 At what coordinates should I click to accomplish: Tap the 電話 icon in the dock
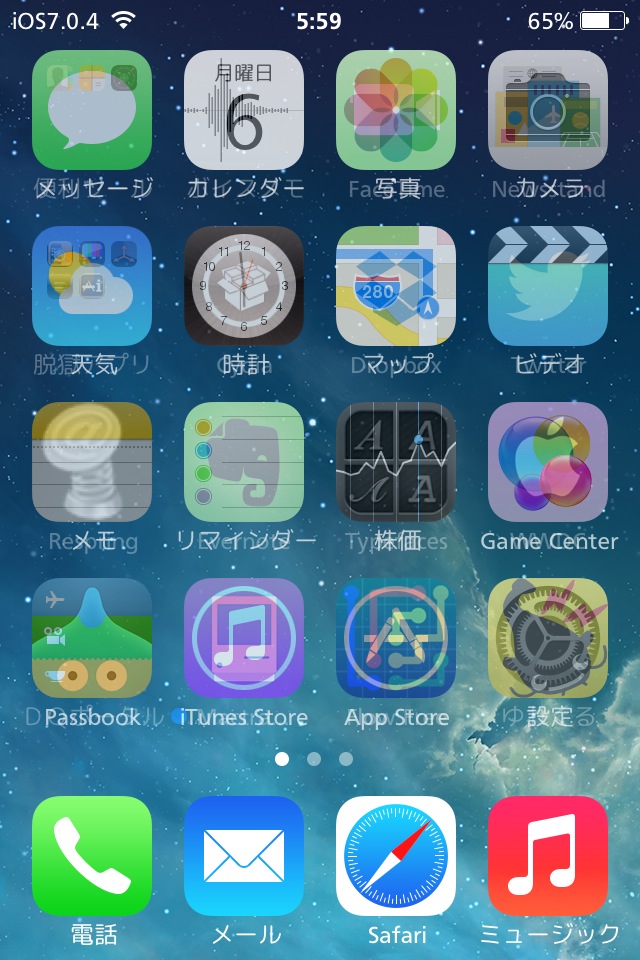[x=92, y=856]
